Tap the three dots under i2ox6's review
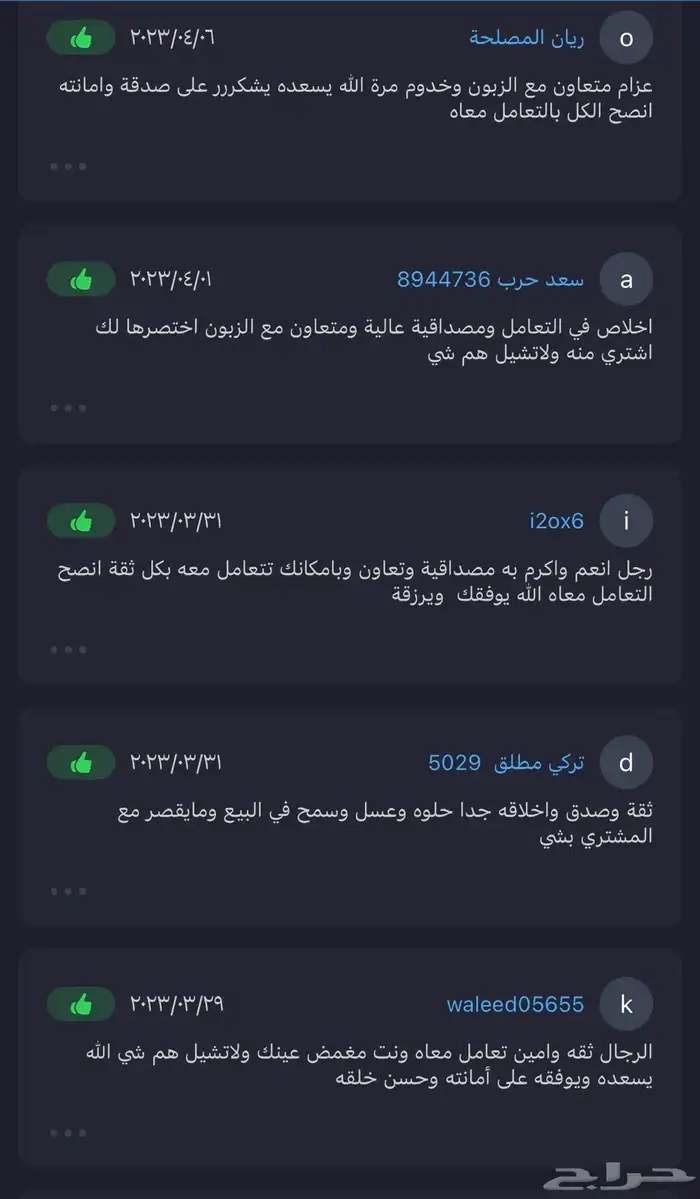The image size is (700, 1199). [x=68, y=650]
